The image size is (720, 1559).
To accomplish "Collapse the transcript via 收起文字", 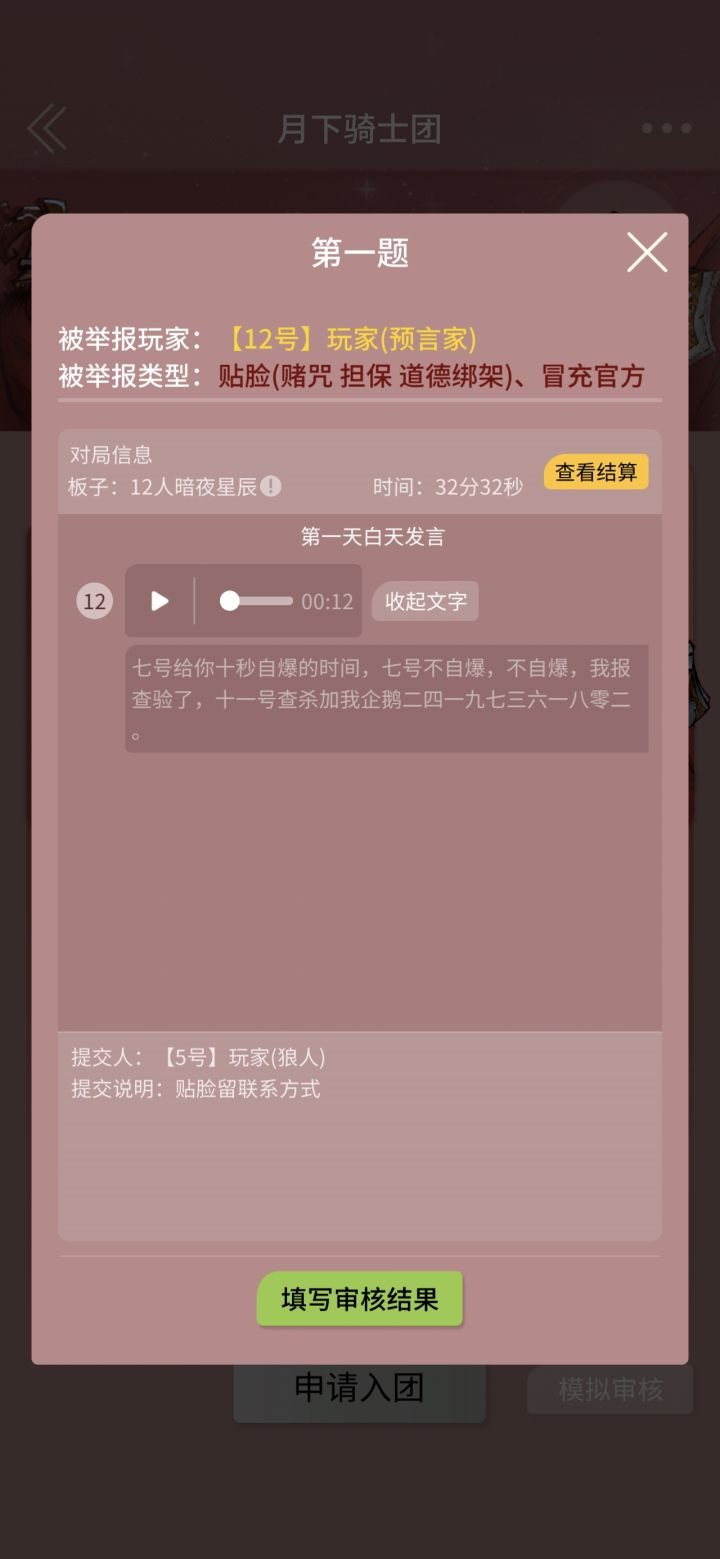I will click(x=425, y=601).
